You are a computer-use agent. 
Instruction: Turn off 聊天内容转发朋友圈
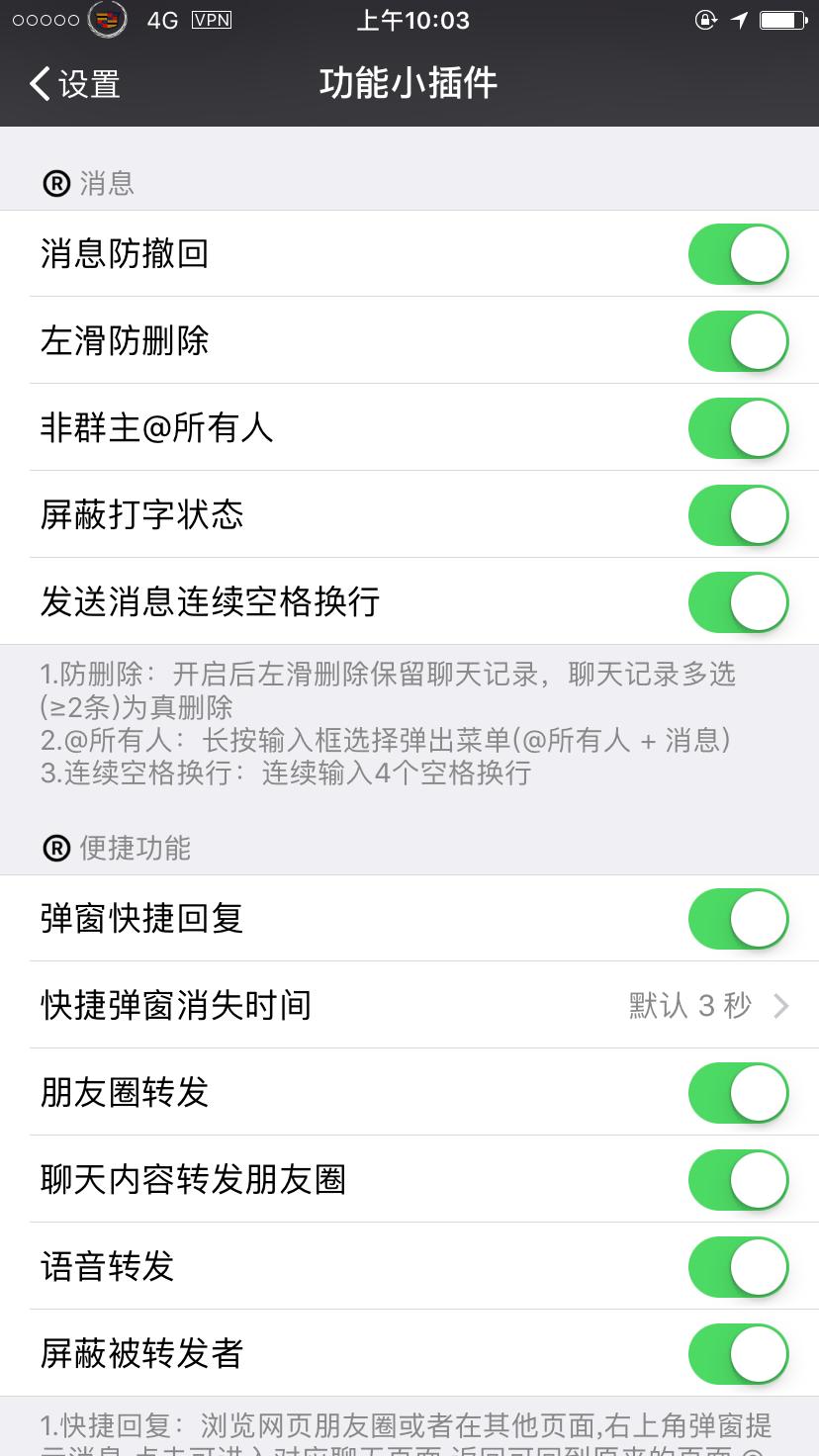point(739,1180)
